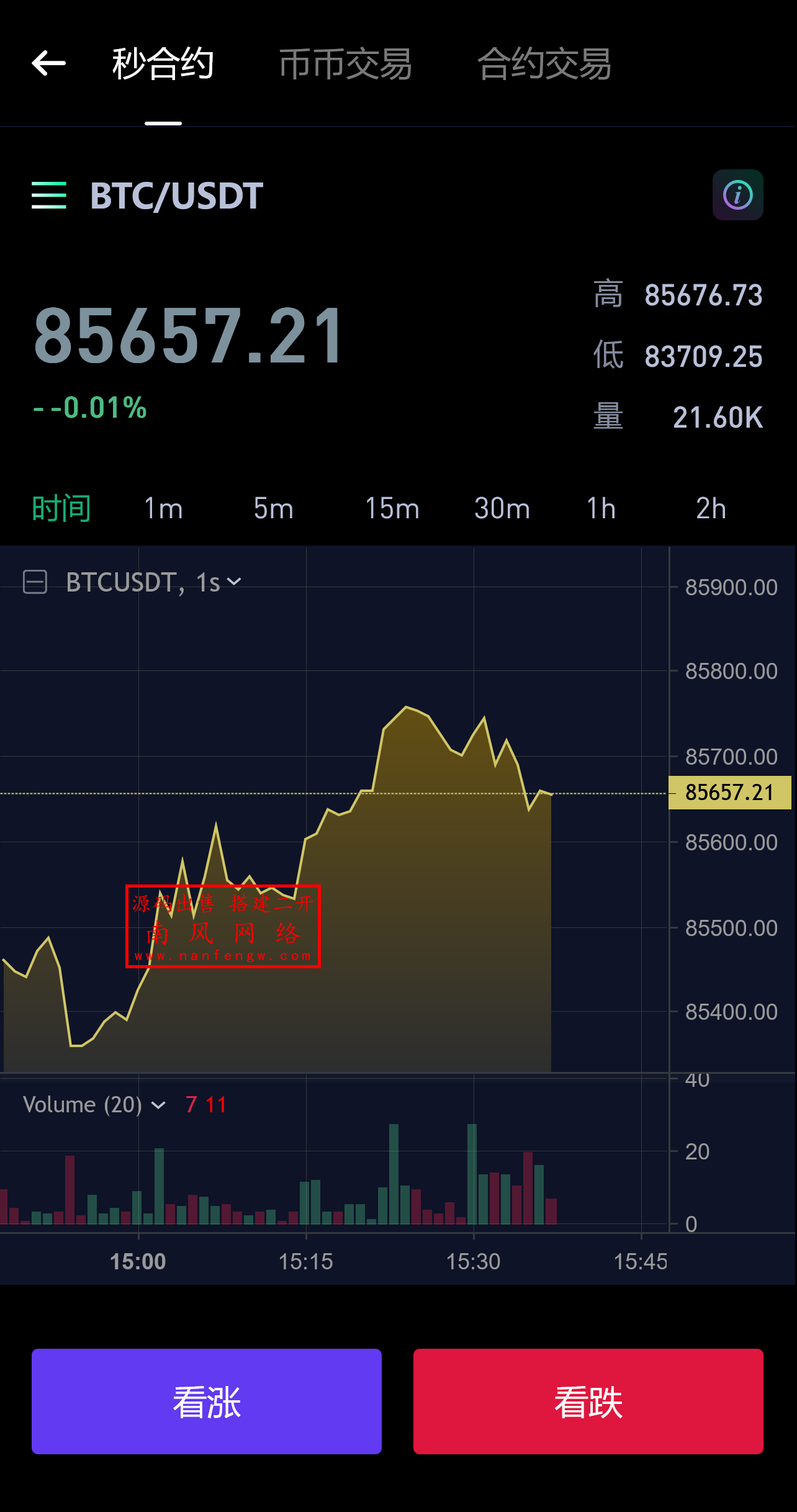Select the 秒合约 tab
Screen dimensions: 797x1512
[x=163, y=63]
